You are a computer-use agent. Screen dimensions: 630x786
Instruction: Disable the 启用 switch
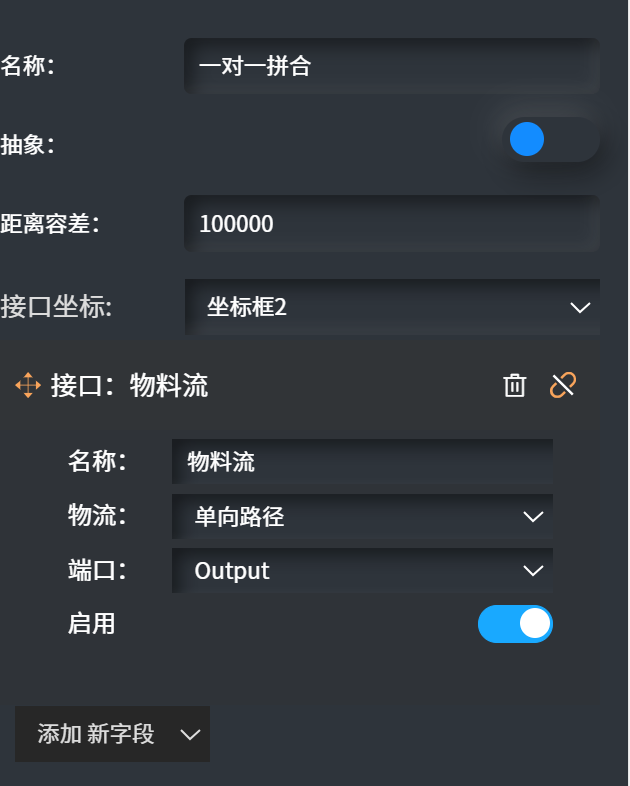click(x=515, y=624)
